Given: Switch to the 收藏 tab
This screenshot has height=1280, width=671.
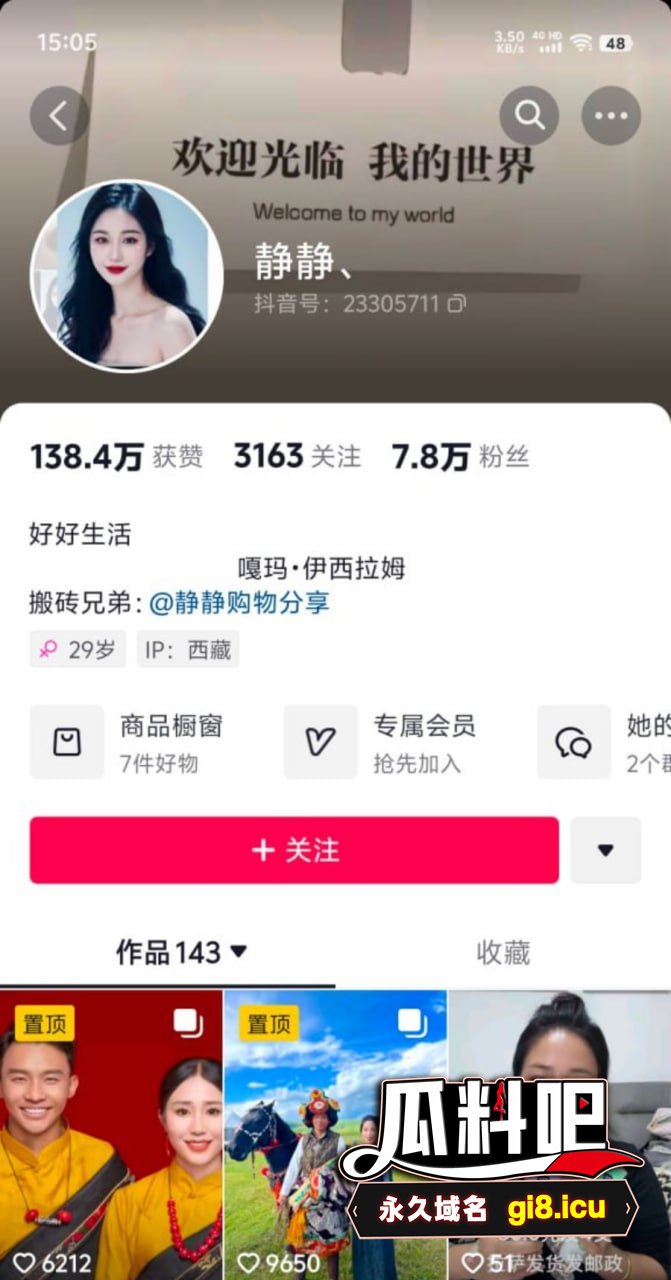Looking at the screenshot, I should click(x=503, y=953).
